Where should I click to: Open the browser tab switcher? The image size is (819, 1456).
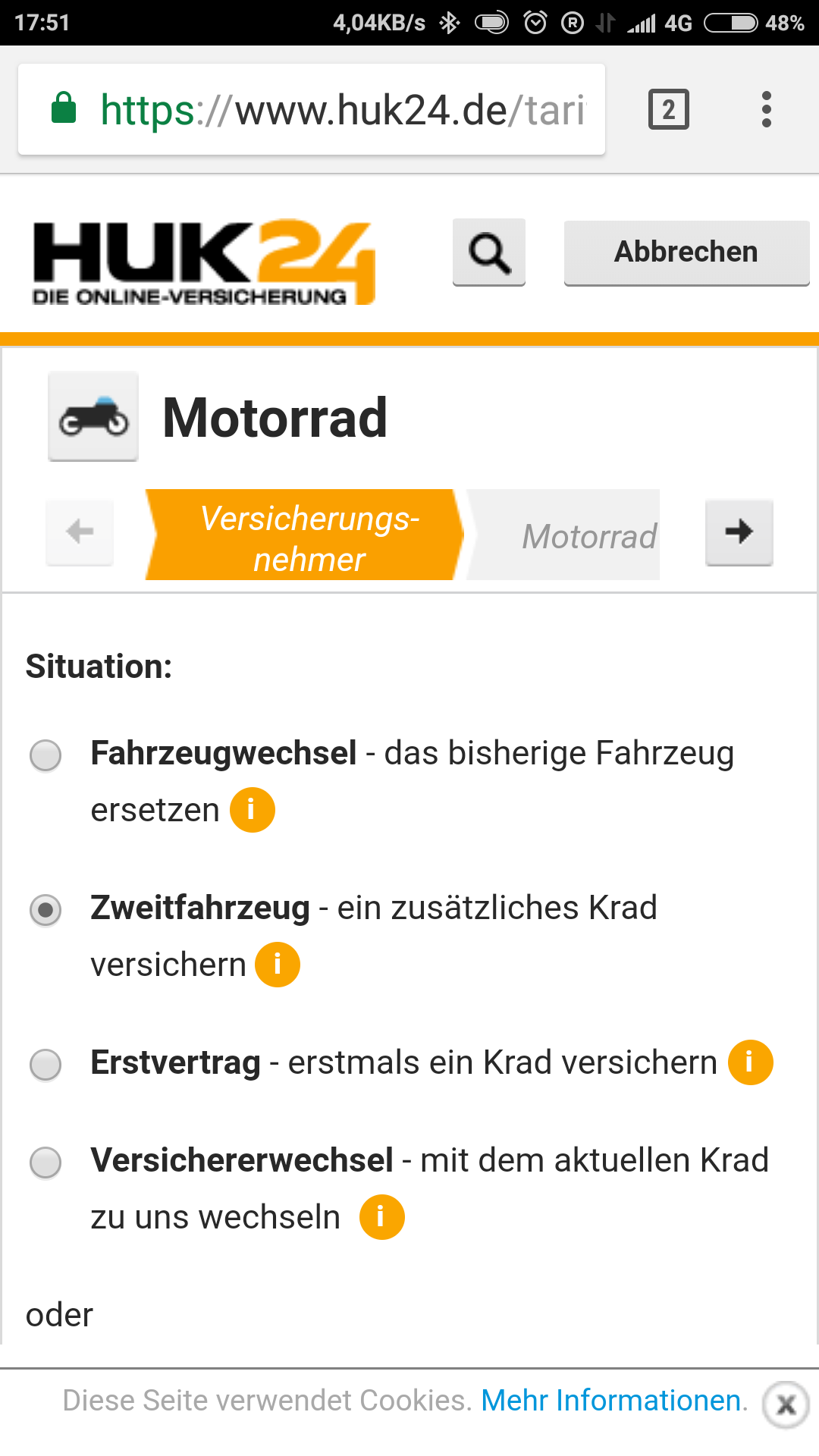[668, 110]
